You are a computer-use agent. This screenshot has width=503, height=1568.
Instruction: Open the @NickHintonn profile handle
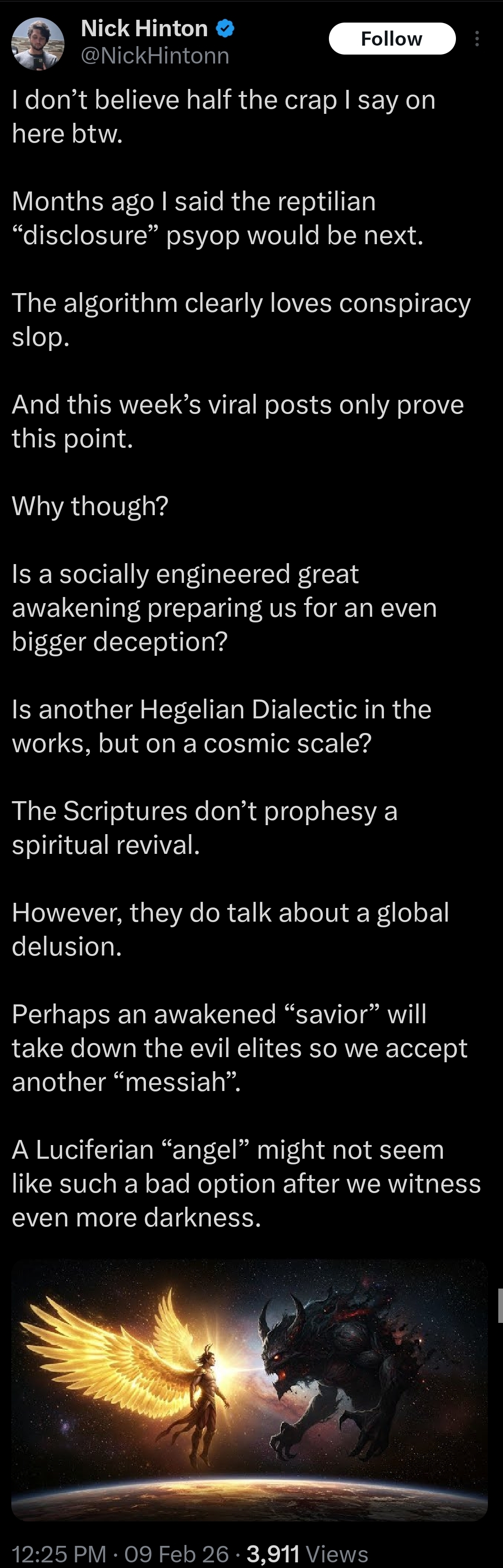click(x=155, y=56)
